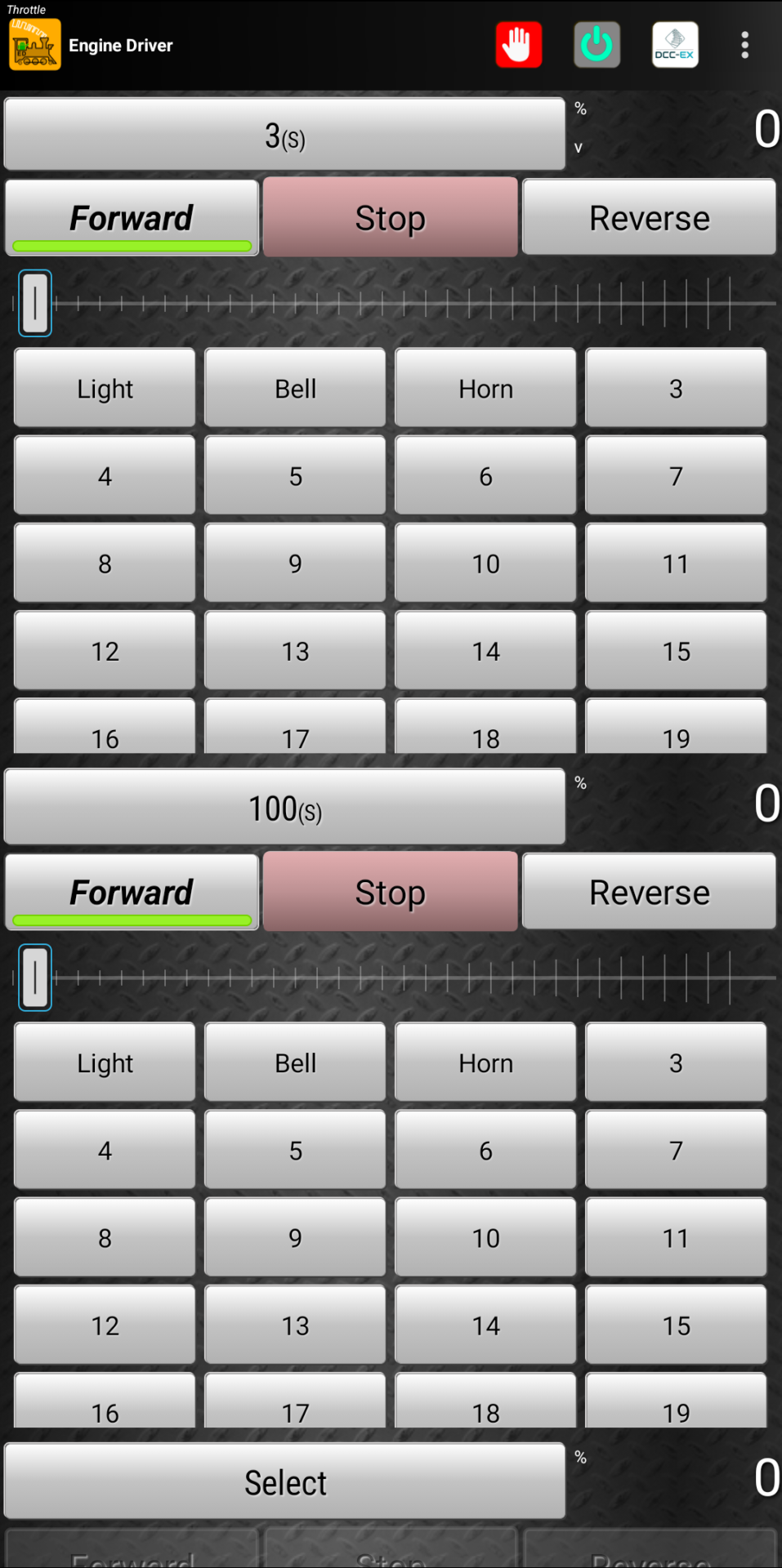Tap the speed slider for loco 100
This screenshot has width=782, height=1568.
coord(392,978)
